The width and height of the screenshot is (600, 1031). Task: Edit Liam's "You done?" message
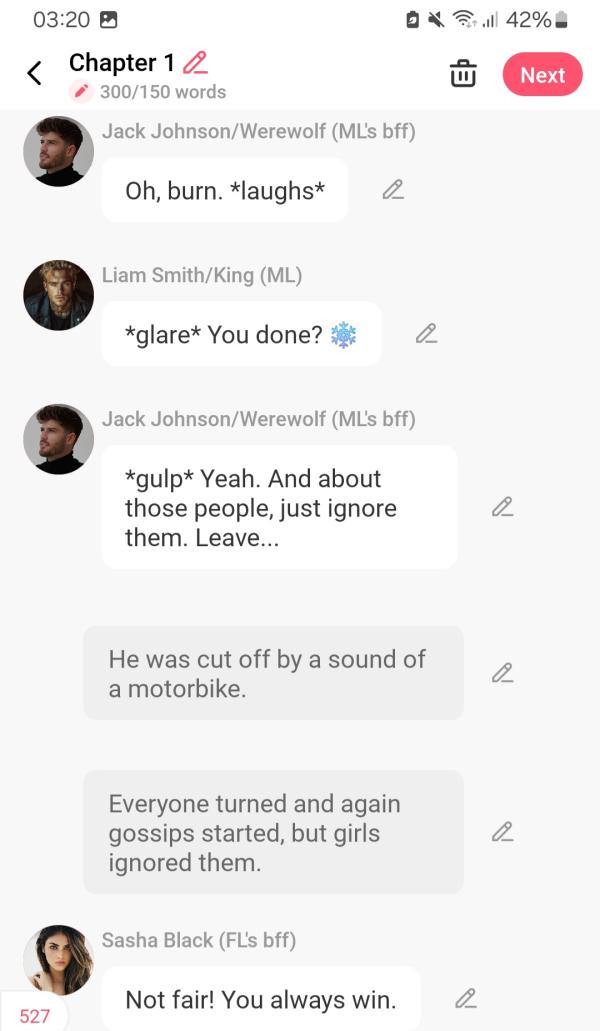(x=427, y=334)
